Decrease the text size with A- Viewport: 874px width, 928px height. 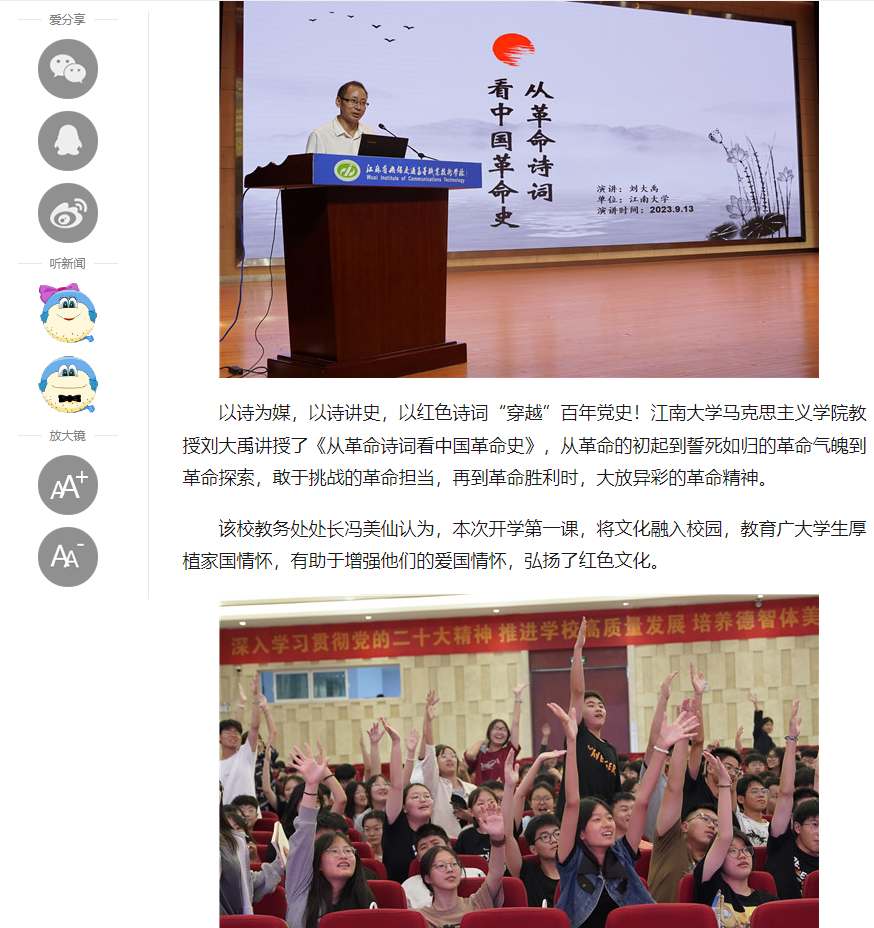point(68,556)
